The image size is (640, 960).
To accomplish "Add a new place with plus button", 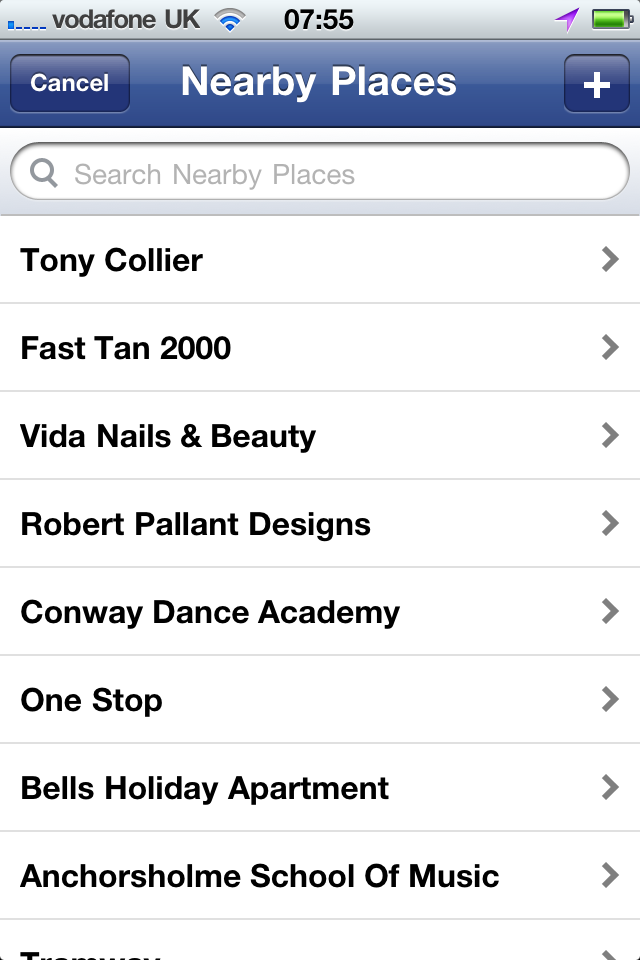I will 596,84.
